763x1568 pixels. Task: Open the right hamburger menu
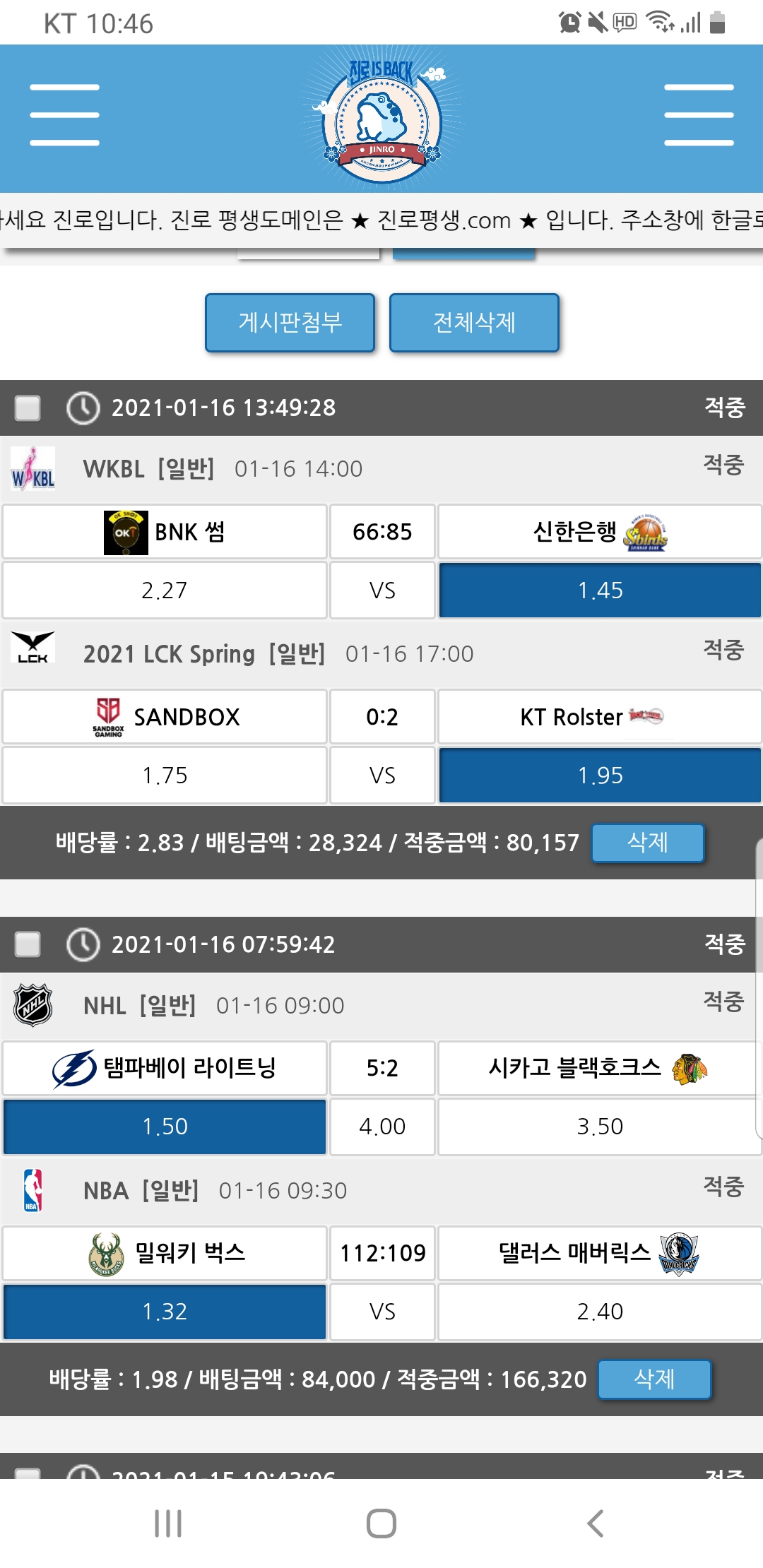pos(699,115)
